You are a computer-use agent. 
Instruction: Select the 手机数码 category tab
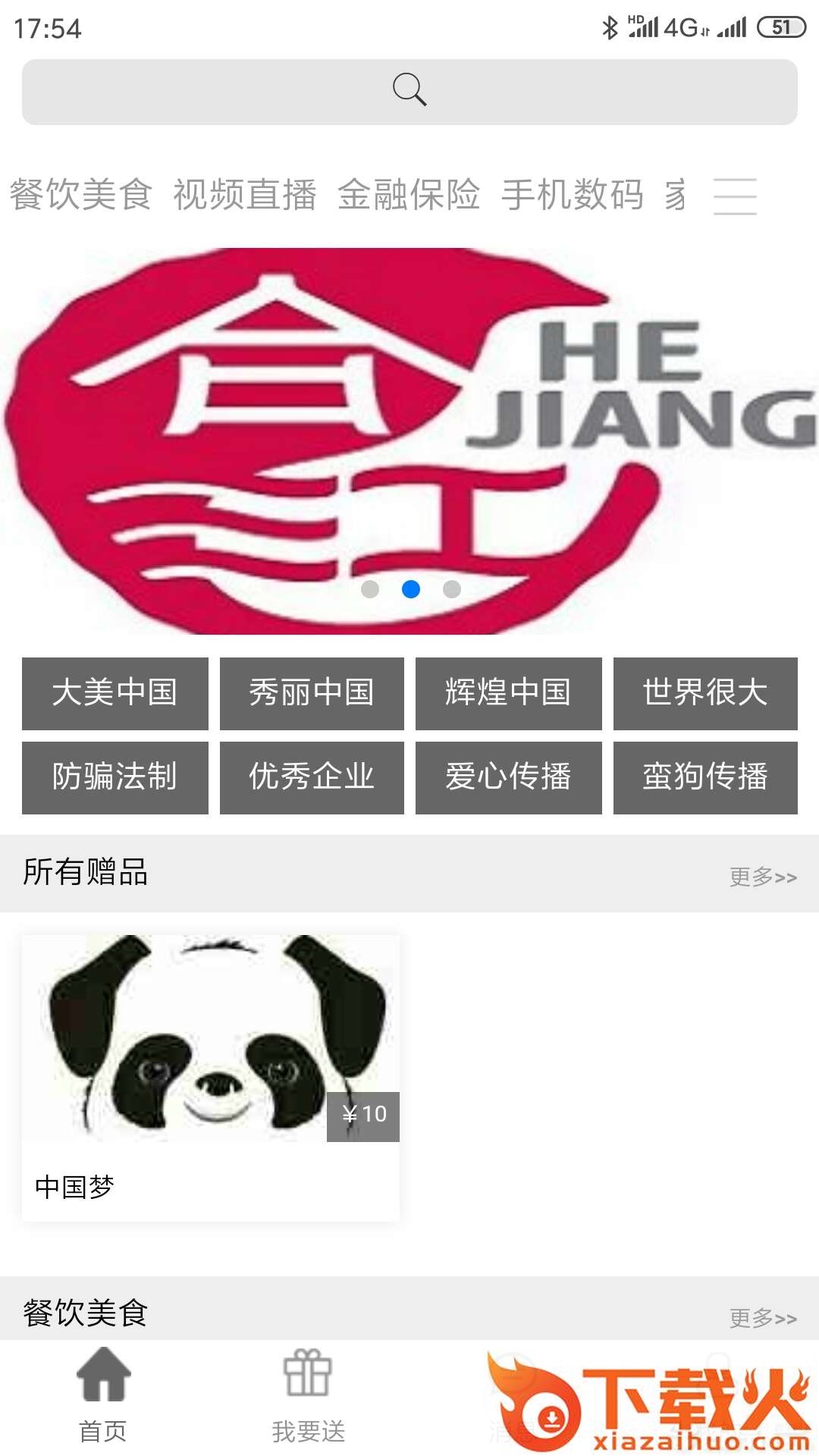(x=573, y=195)
